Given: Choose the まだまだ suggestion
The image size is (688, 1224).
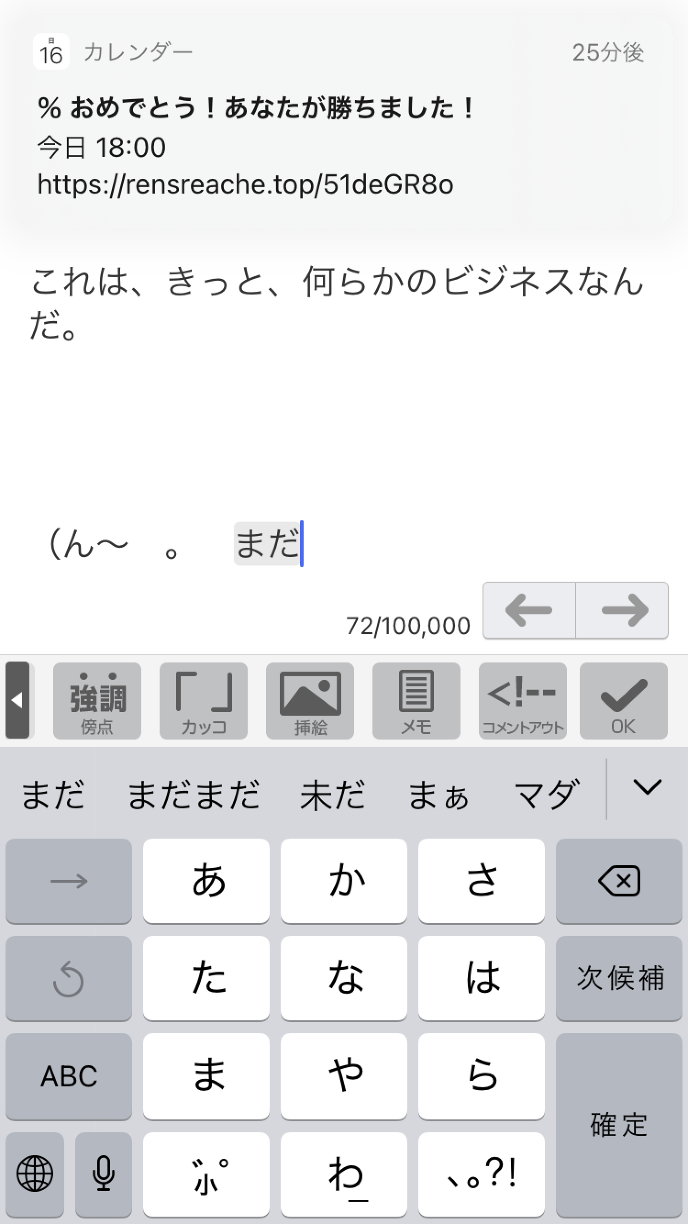Looking at the screenshot, I should click(193, 795).
